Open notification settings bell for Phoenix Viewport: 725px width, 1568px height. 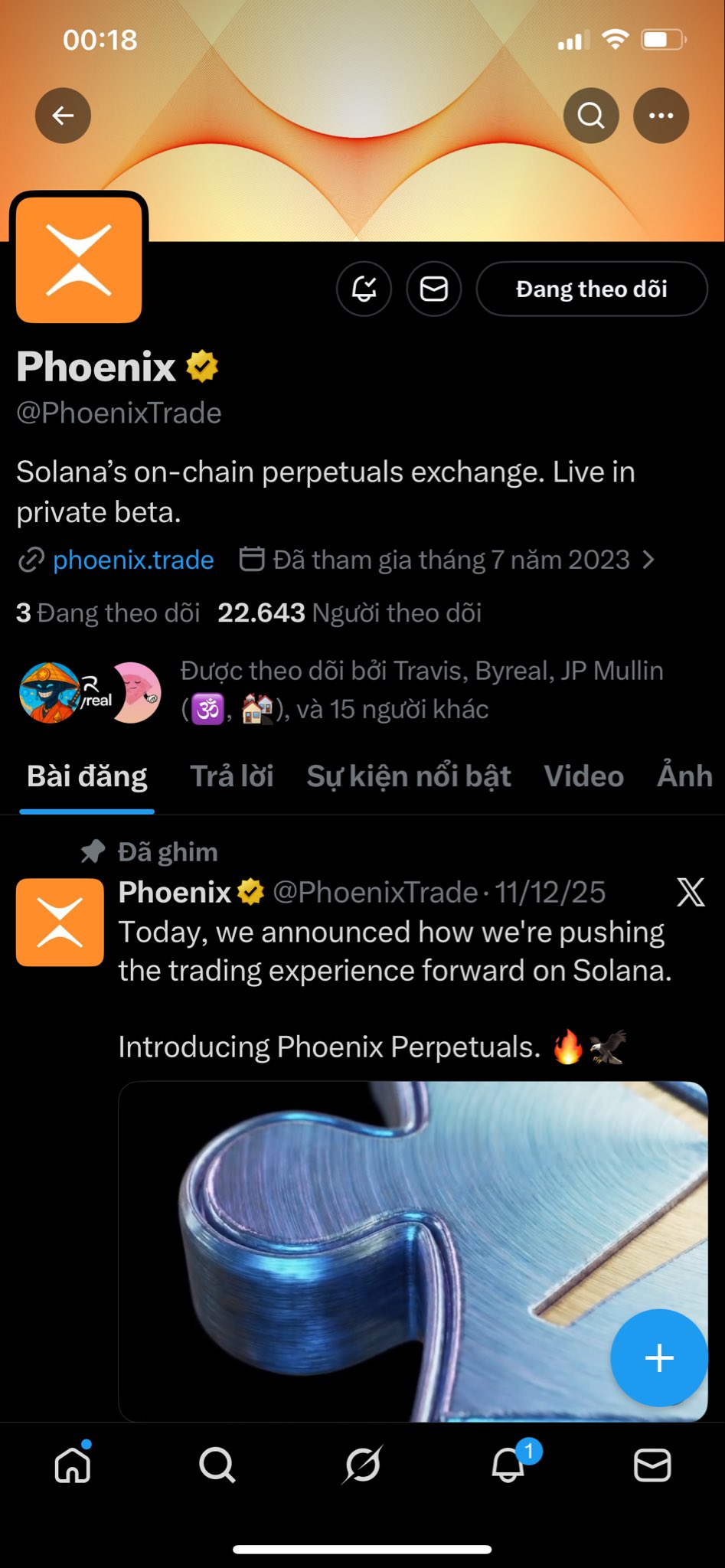pos(364,289)
